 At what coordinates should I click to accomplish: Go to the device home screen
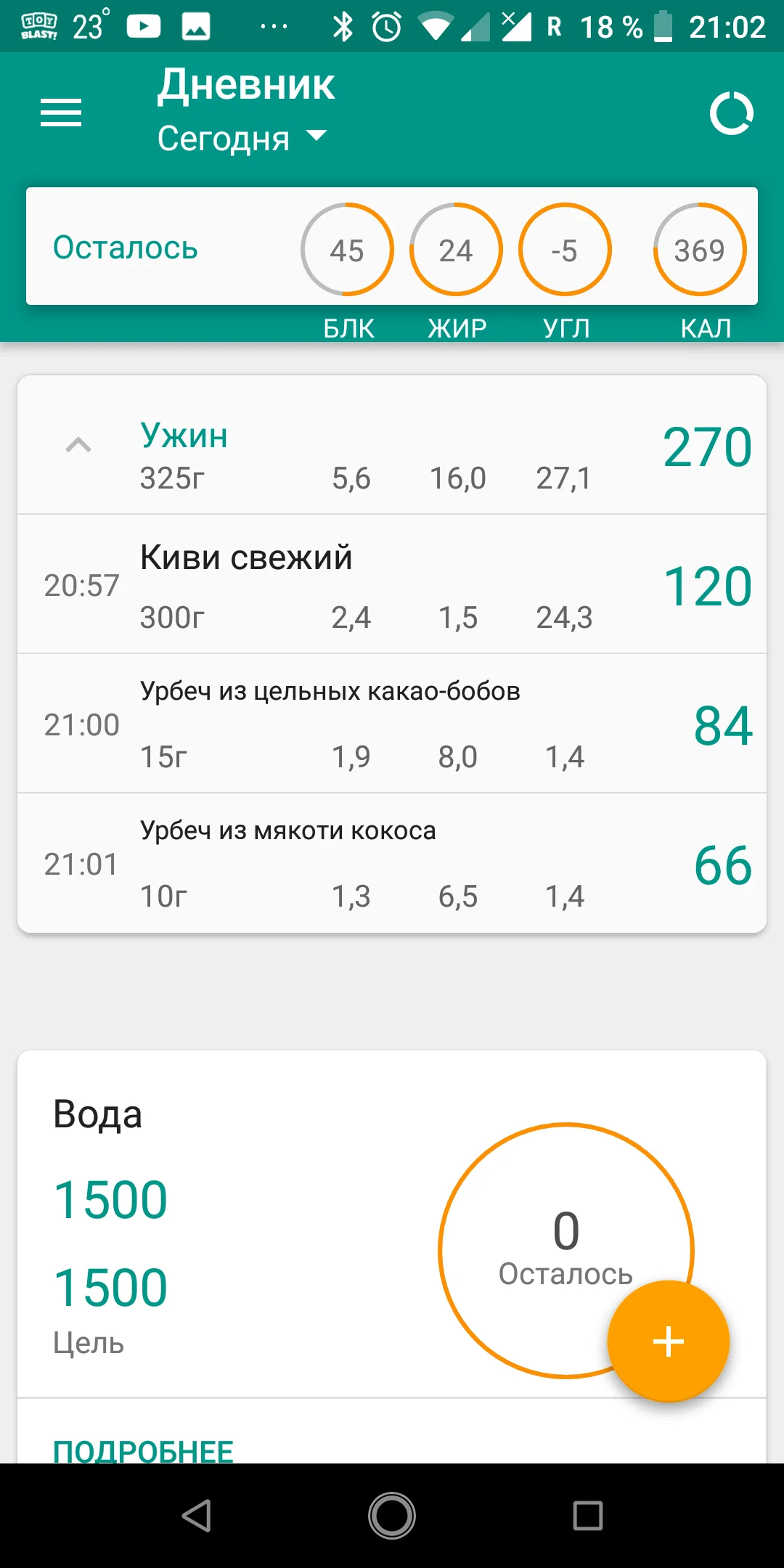392,1516
